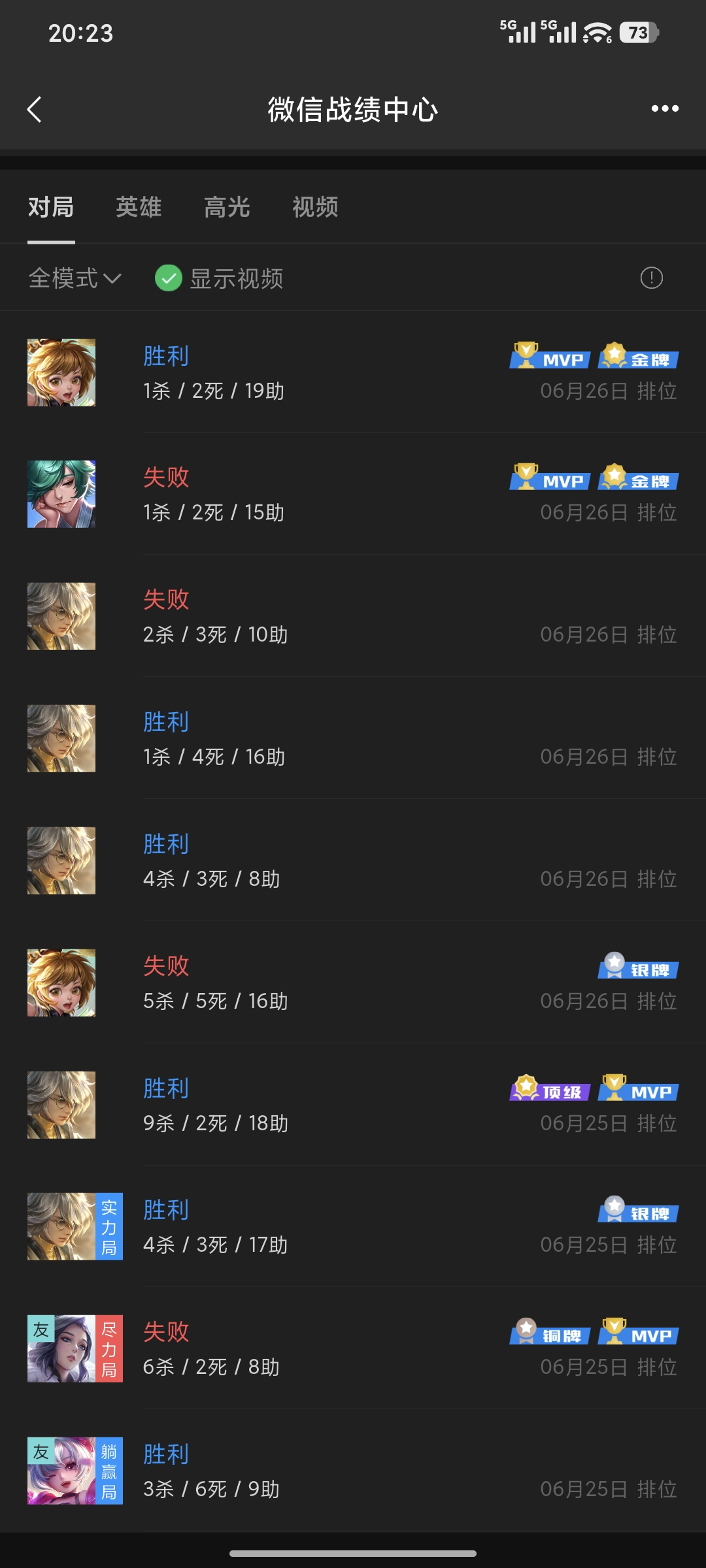
Task: View the 1杀/4死/16助 victory match
Action: point(353,738)
